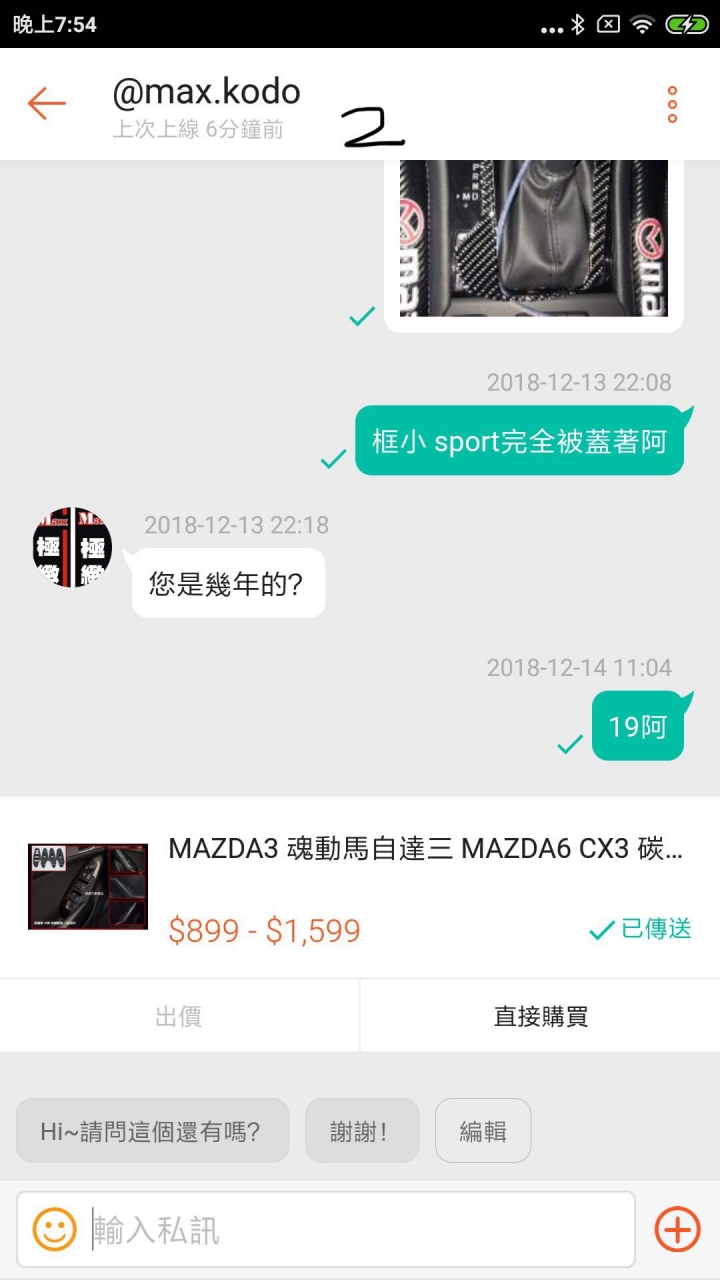Tap the read checkmark on 19阿 message
The image size is (720, 1280).
click(569, 743)
